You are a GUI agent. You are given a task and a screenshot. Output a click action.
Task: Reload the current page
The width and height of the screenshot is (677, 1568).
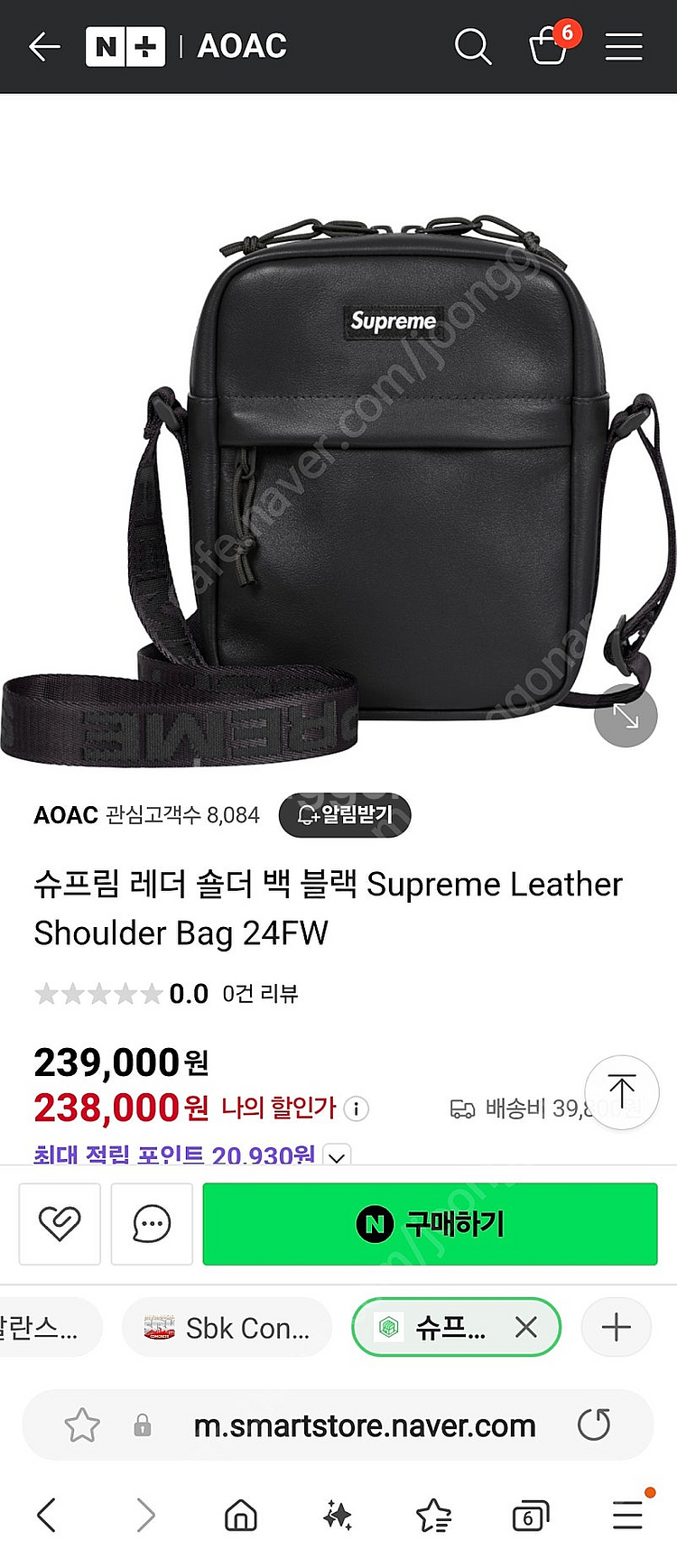[x=593, y=1425]
